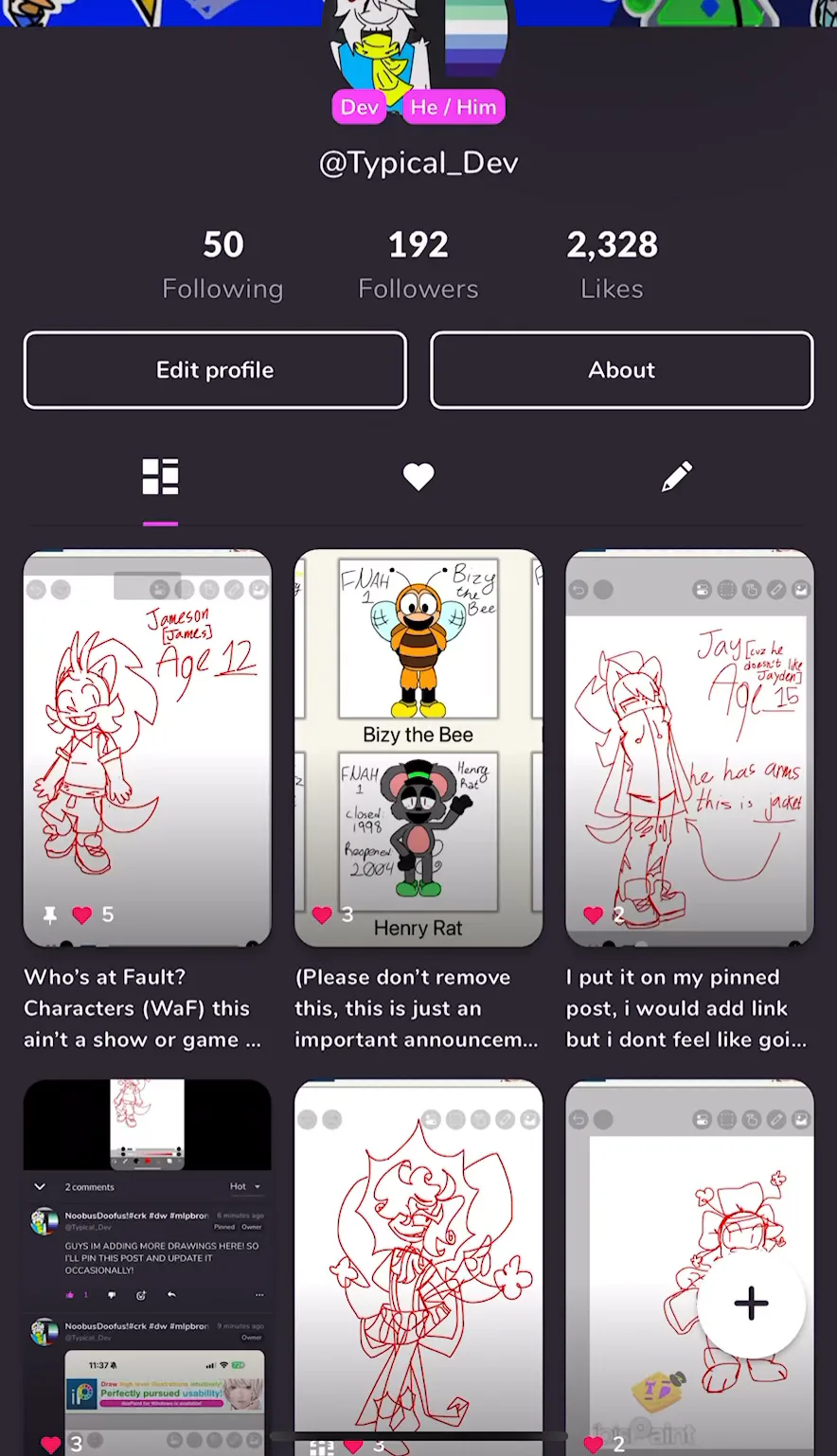Open the post showing 2 comments screenshot

[x=148, y=1268]
